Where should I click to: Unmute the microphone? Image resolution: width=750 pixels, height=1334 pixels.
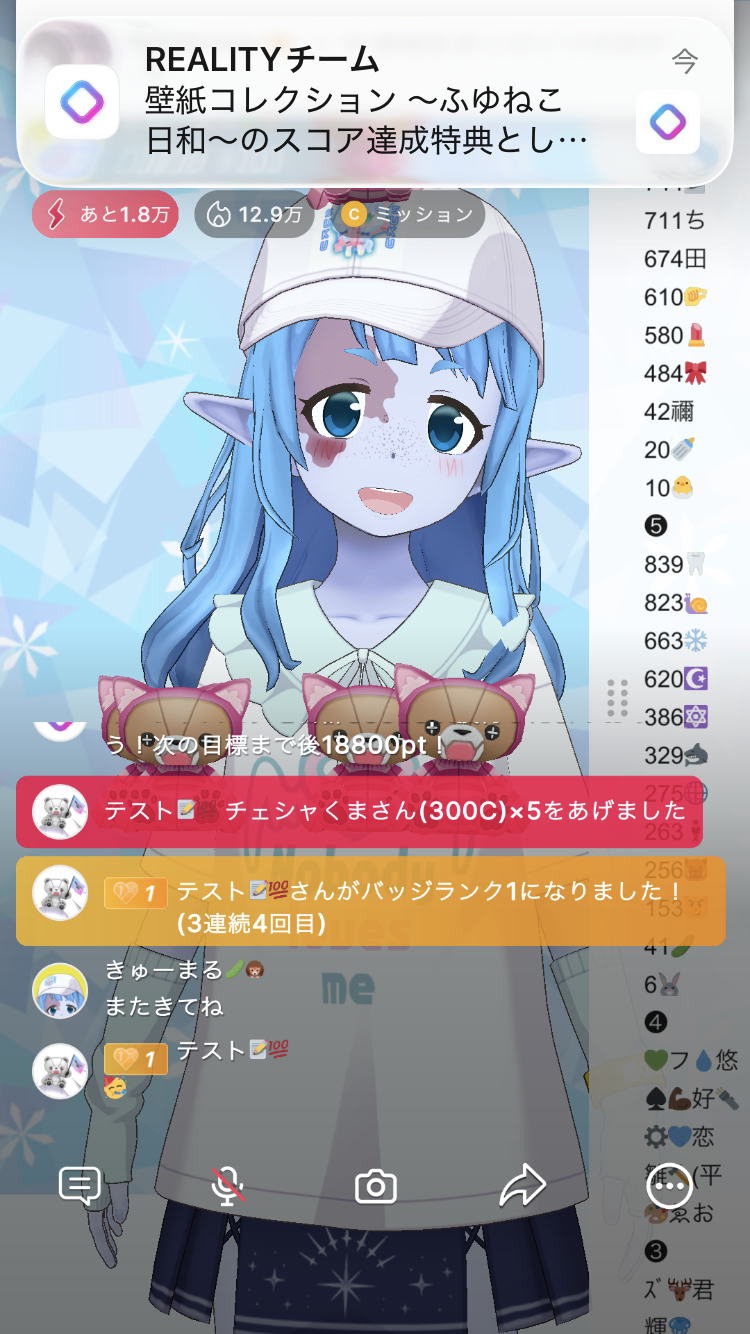click(x=228, y=1186)
